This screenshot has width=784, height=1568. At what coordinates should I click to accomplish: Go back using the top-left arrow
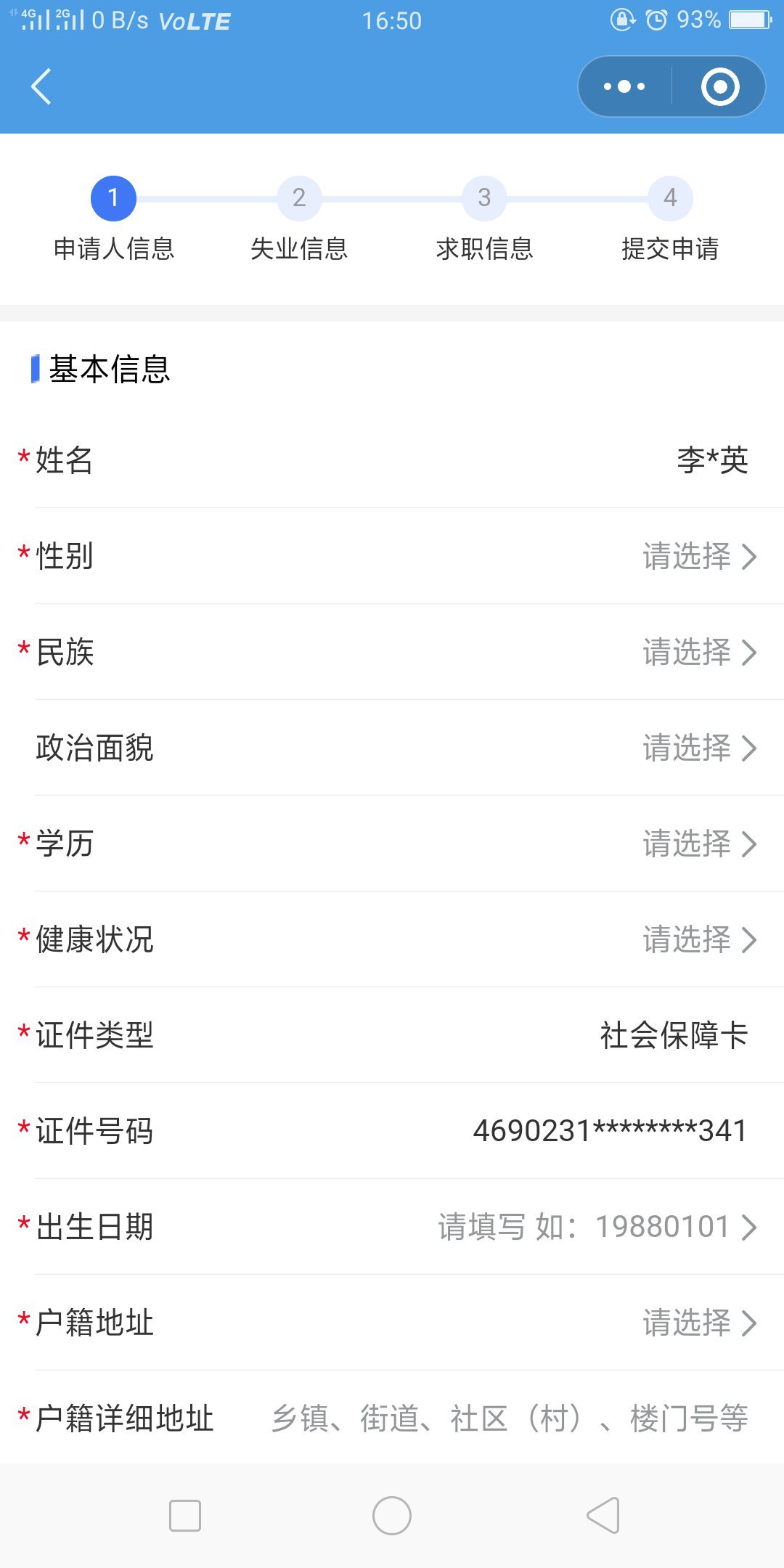pos(42,86)
